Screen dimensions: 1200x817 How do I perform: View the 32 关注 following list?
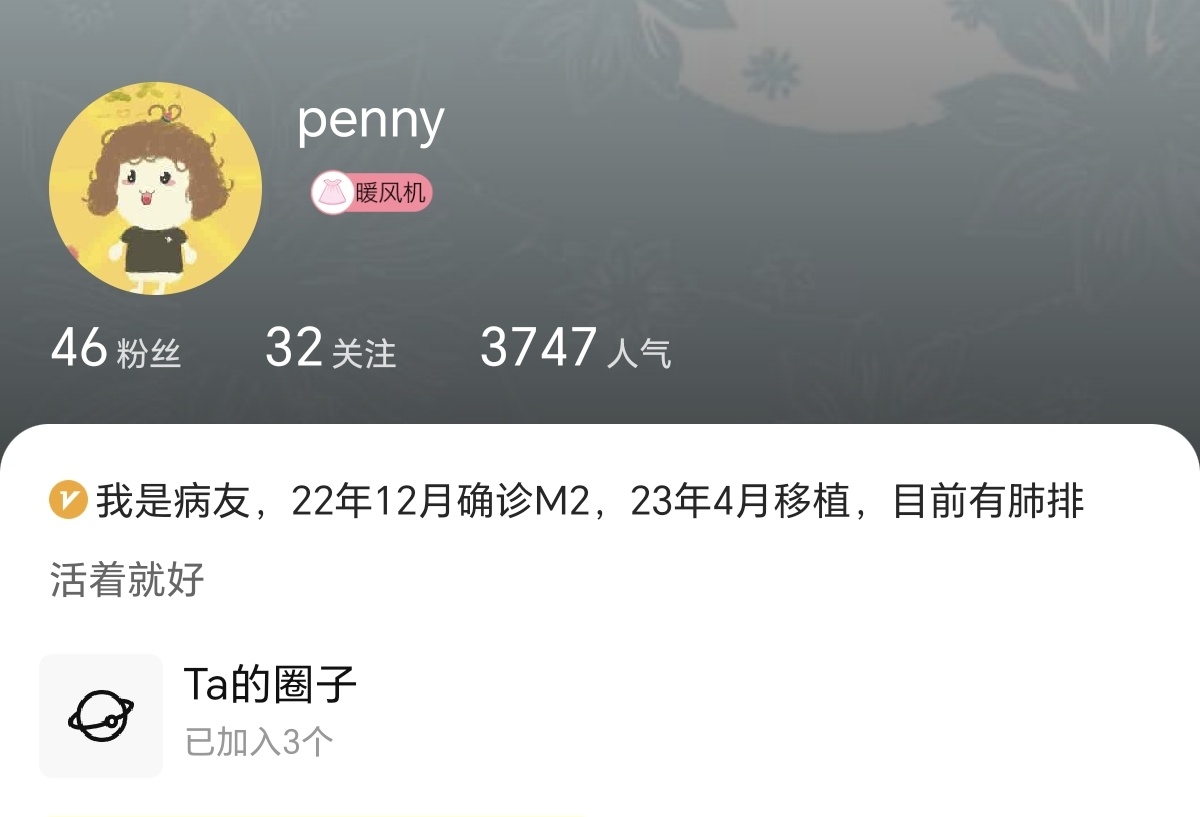coord(330,349)
